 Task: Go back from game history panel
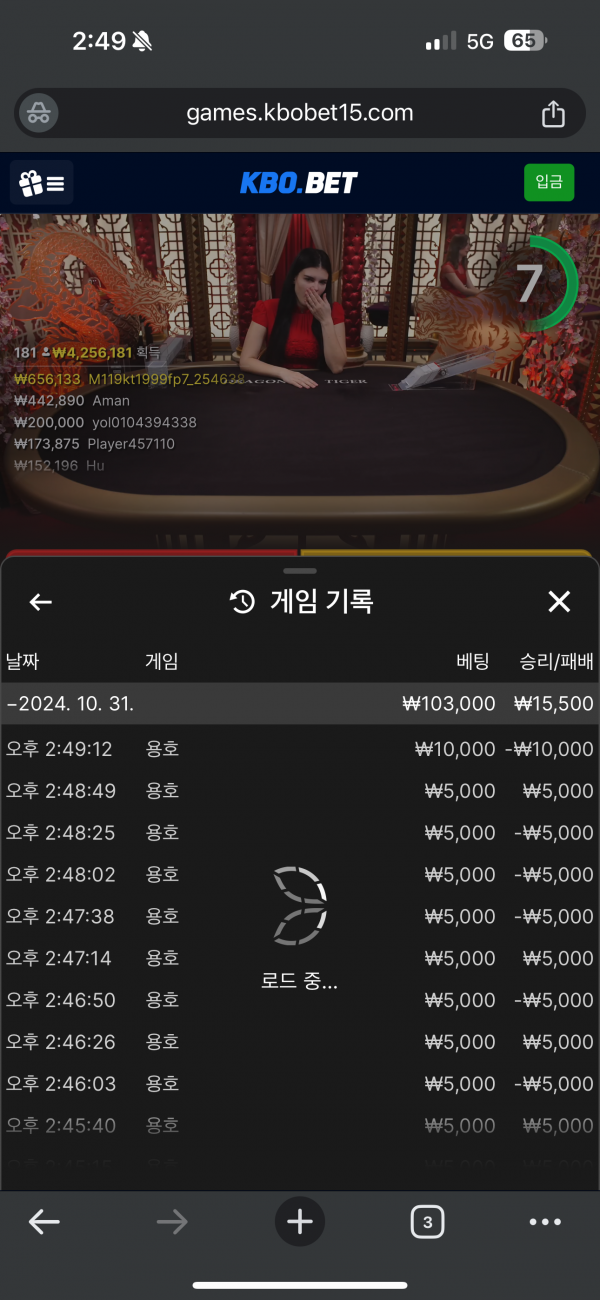(40, 601)
